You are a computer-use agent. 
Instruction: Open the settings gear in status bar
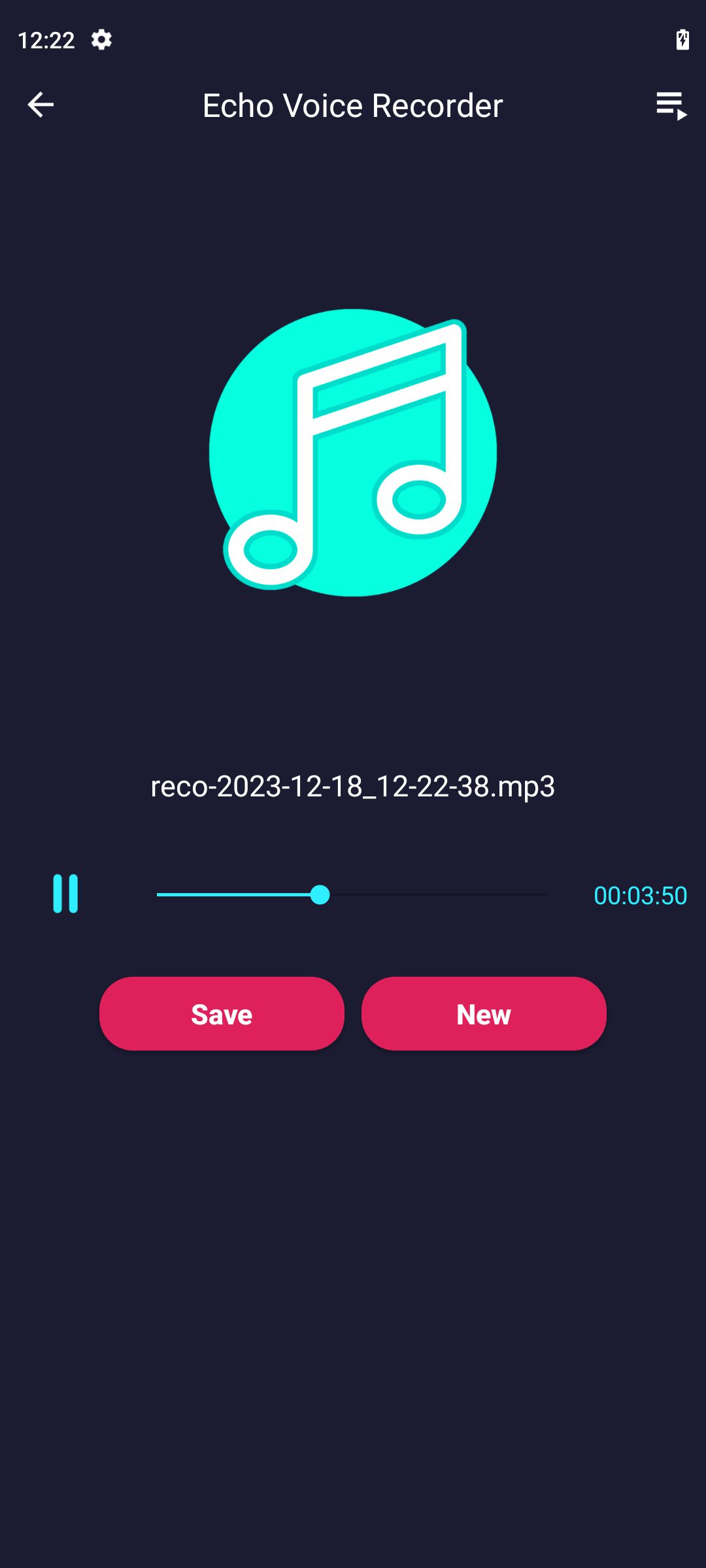click(x=102, y=41)
